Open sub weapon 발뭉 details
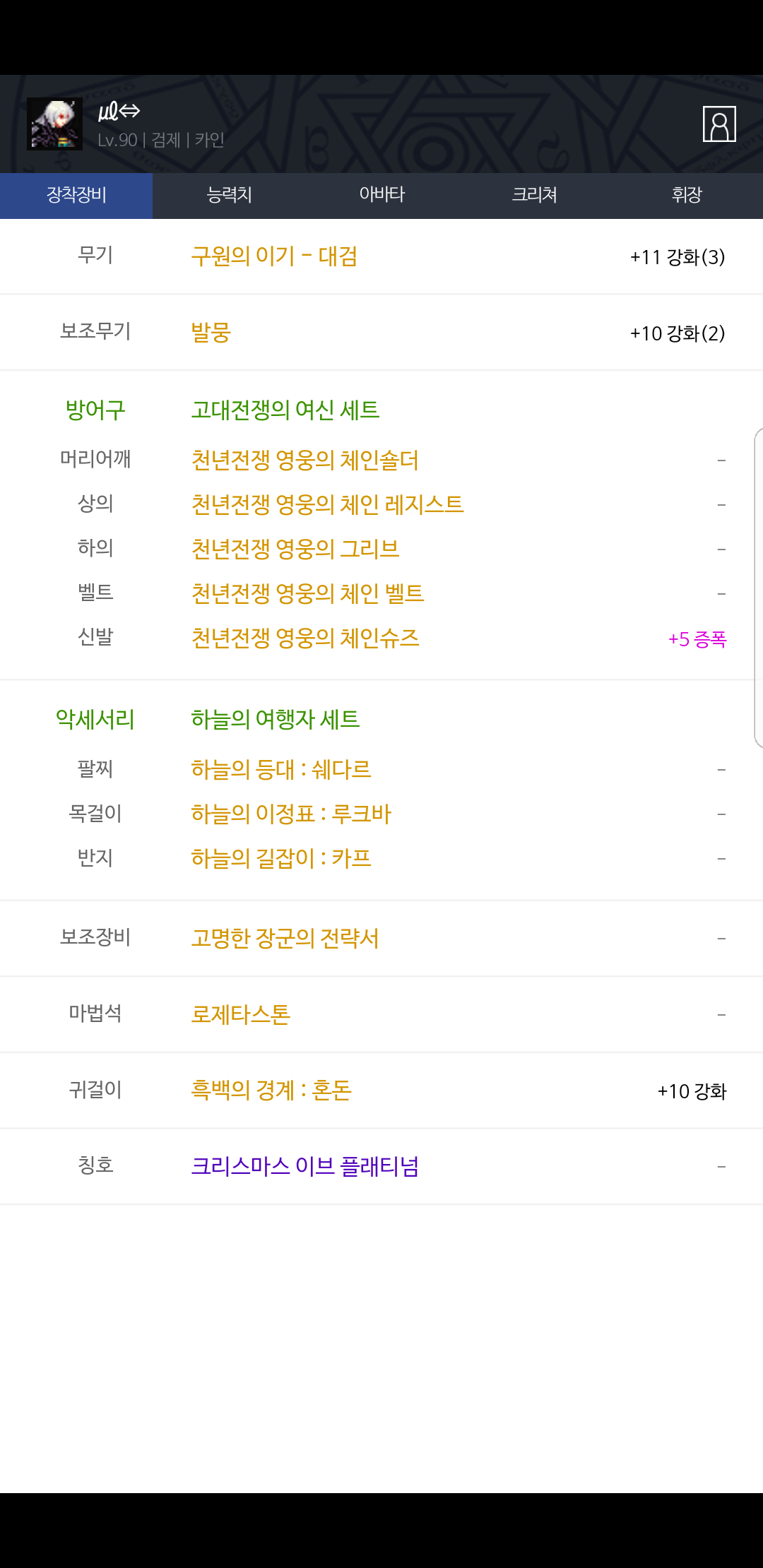The width and height of the screenshot is (763, 1568). tap(211, 333)
